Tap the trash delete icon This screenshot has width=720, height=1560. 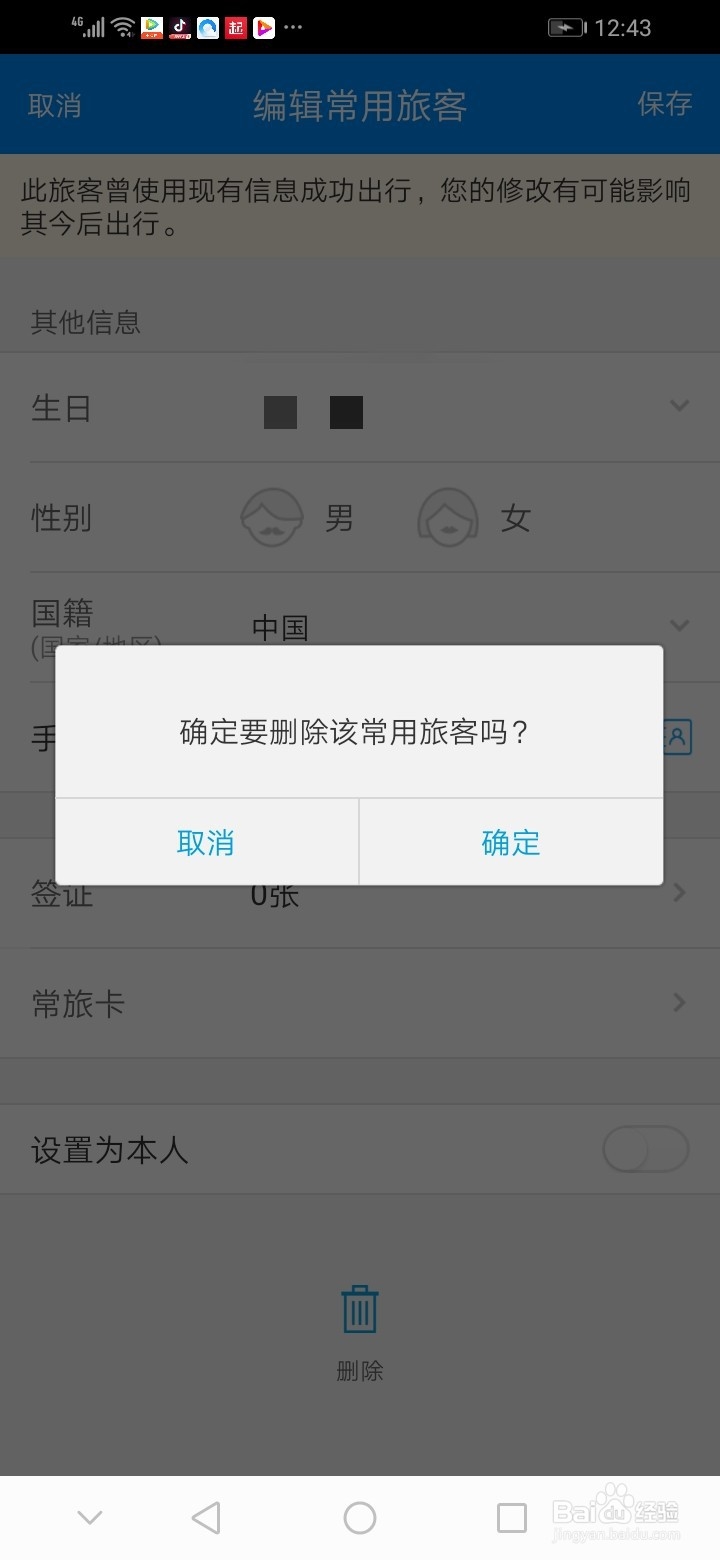[x=360, y=1308]
